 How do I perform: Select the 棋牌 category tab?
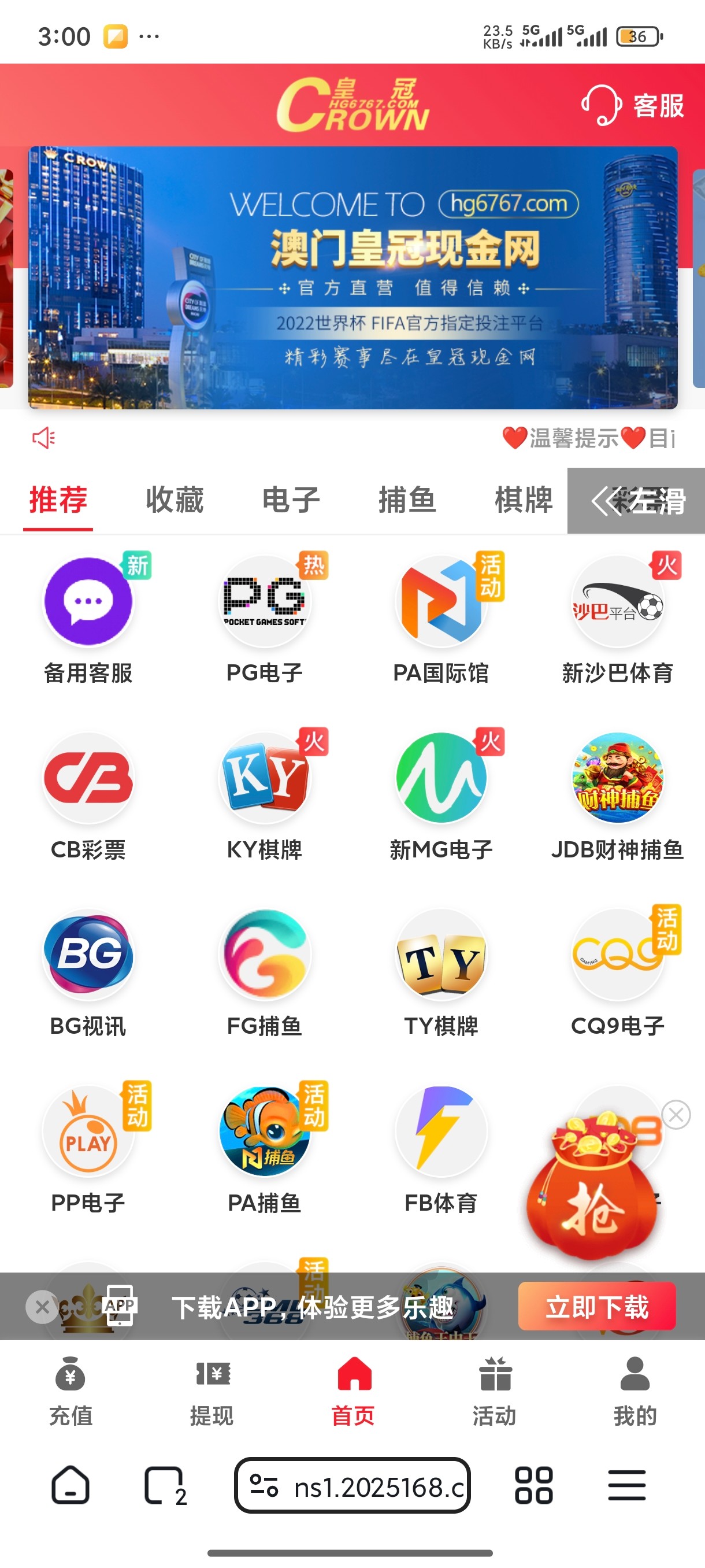click(x=523, y=500)
